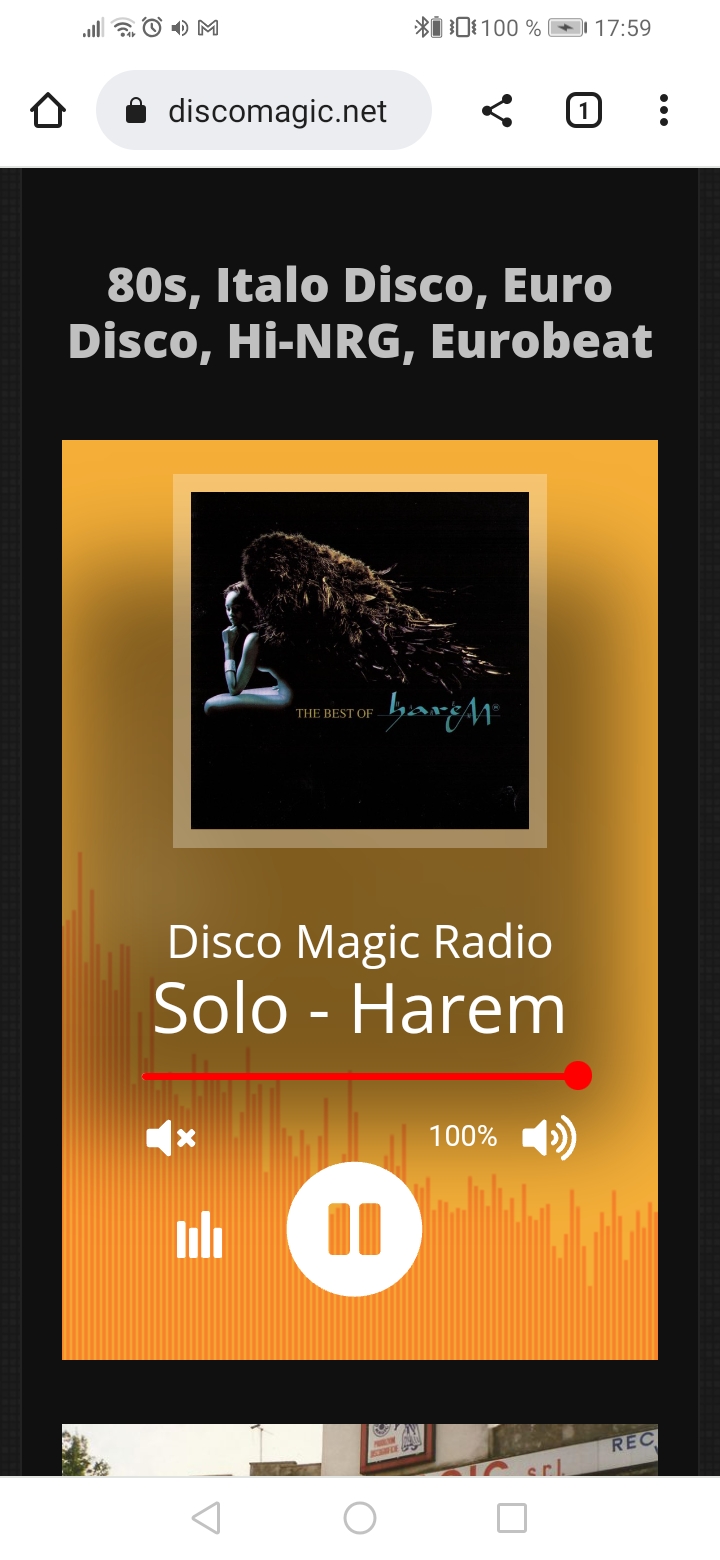Image resolution: width=720 pixels, height=1560 pixels.
Task: Share this page from the browser
Action: [497, 111]
